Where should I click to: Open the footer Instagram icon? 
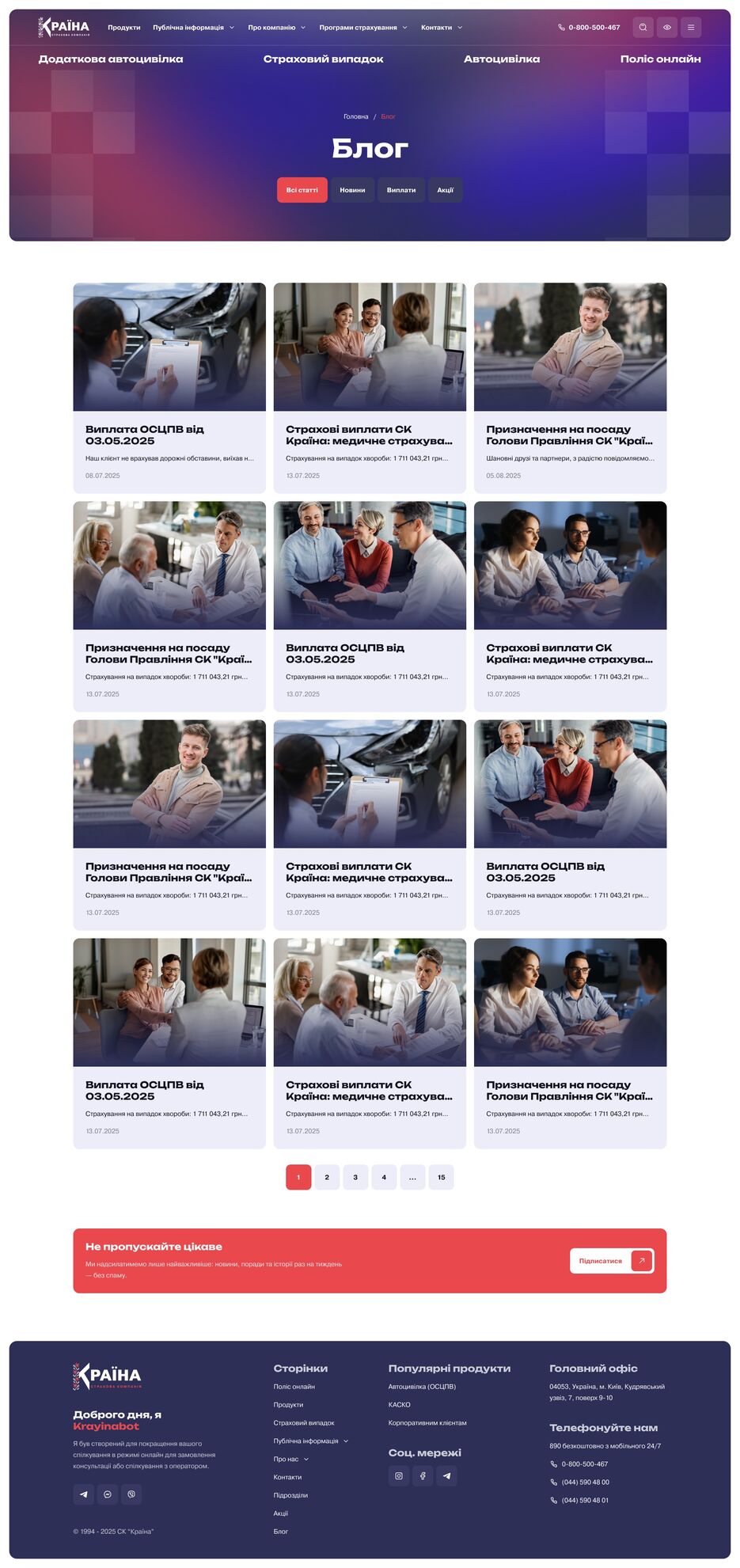click(399, 1475)
